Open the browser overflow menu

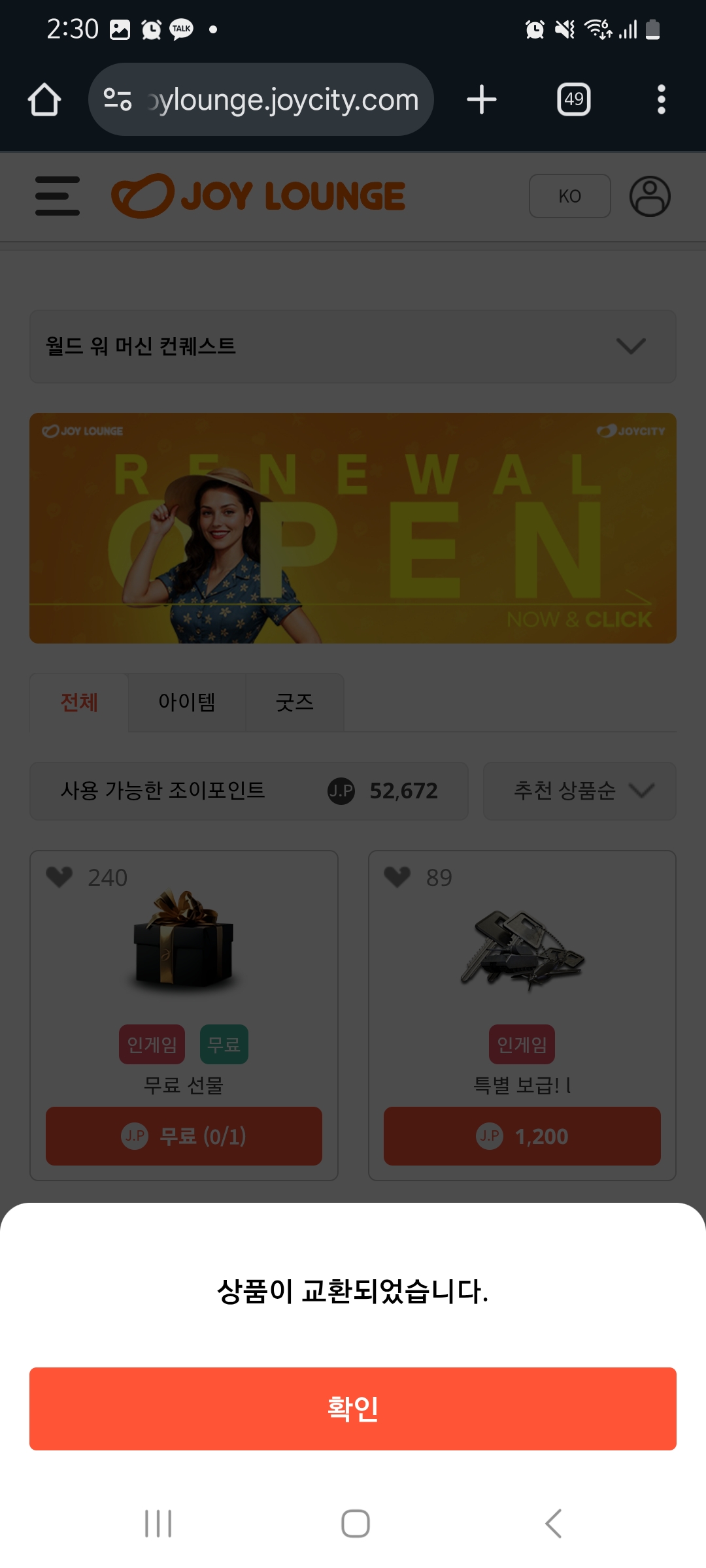(x=661, y=99)
